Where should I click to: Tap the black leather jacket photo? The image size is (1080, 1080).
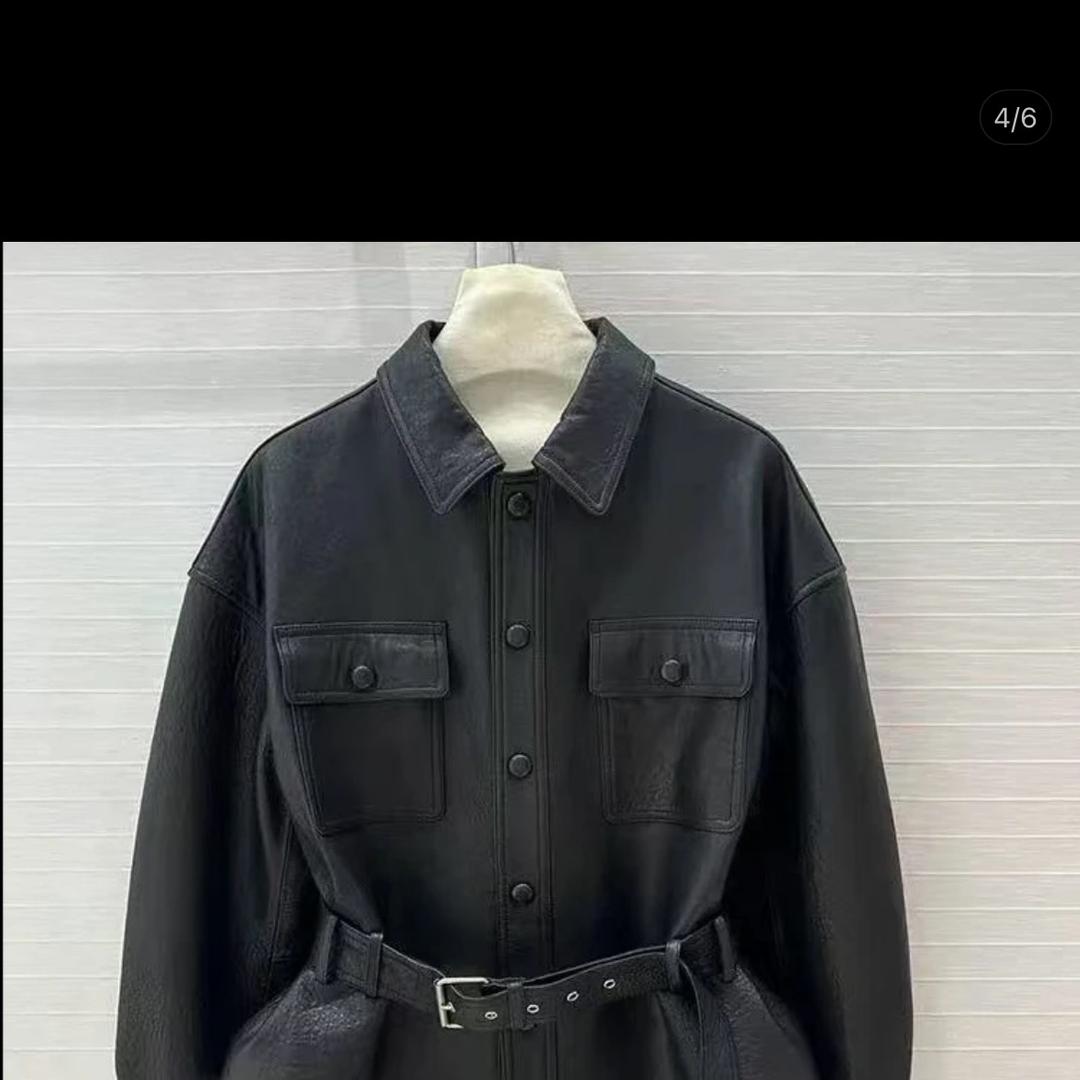[540, 660]
